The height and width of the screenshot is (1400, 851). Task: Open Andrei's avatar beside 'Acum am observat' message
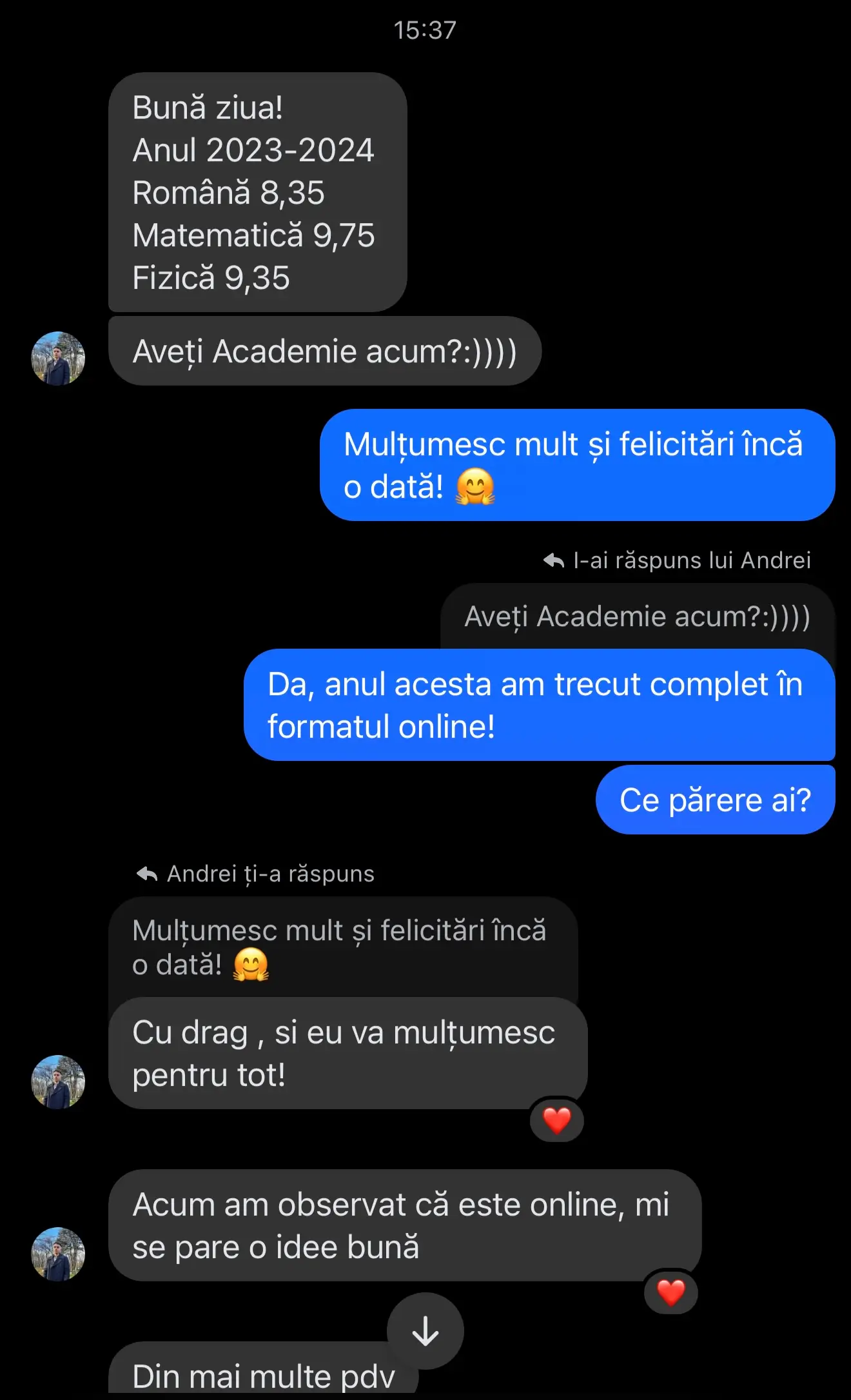(x=58, y=1254)
